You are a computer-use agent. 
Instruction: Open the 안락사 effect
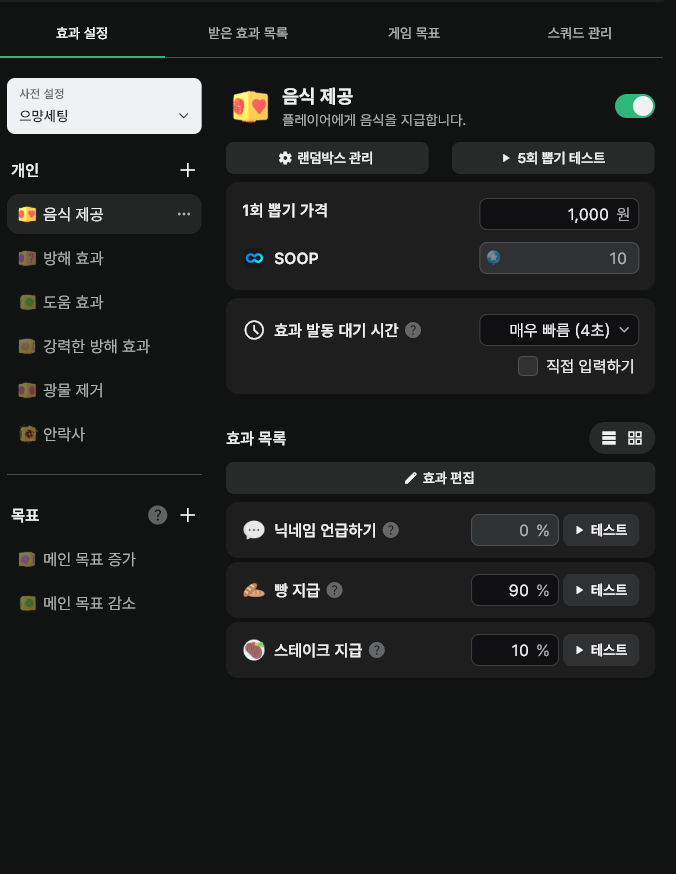(66, 434)
